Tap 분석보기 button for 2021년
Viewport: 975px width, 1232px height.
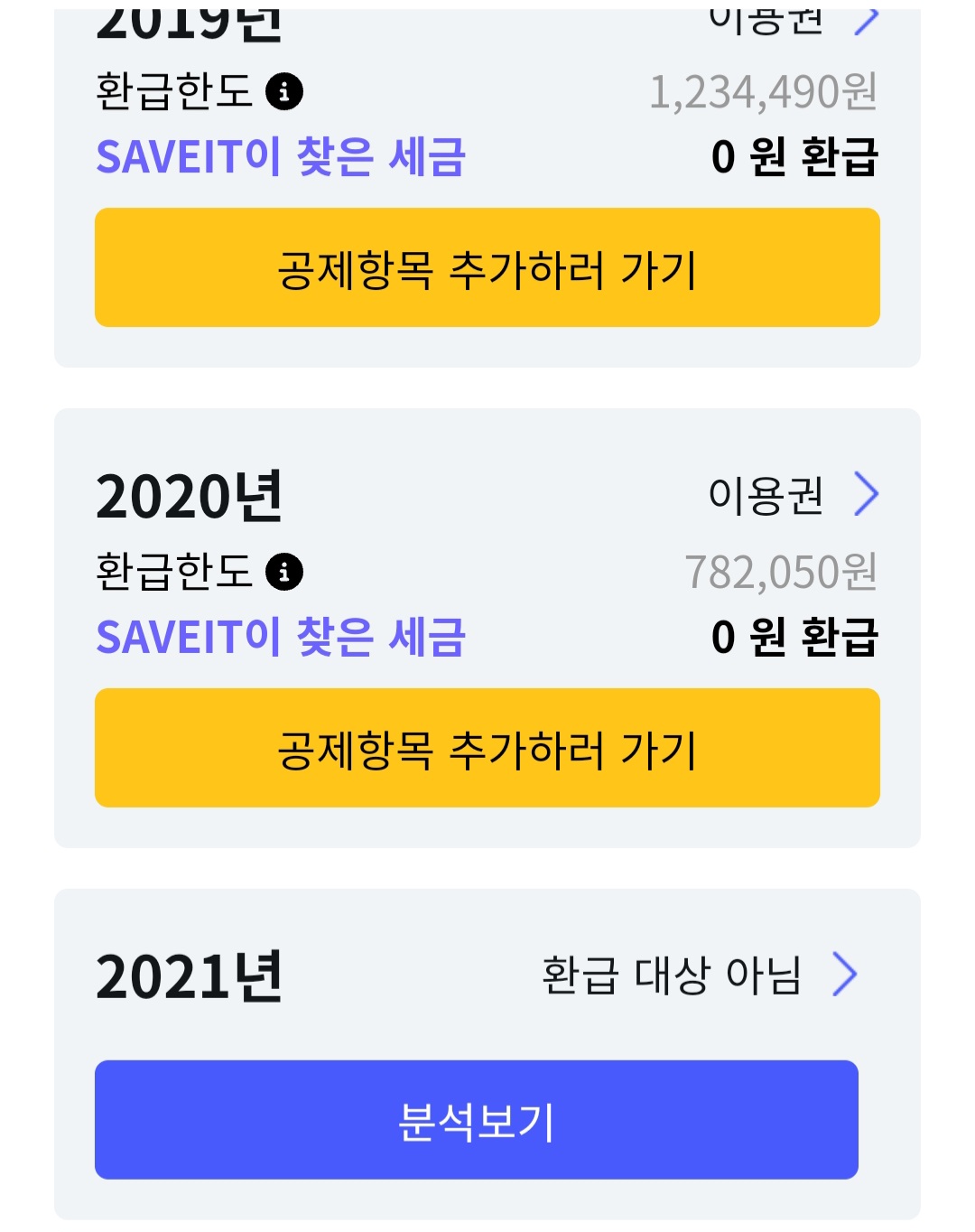(477, 1120)
